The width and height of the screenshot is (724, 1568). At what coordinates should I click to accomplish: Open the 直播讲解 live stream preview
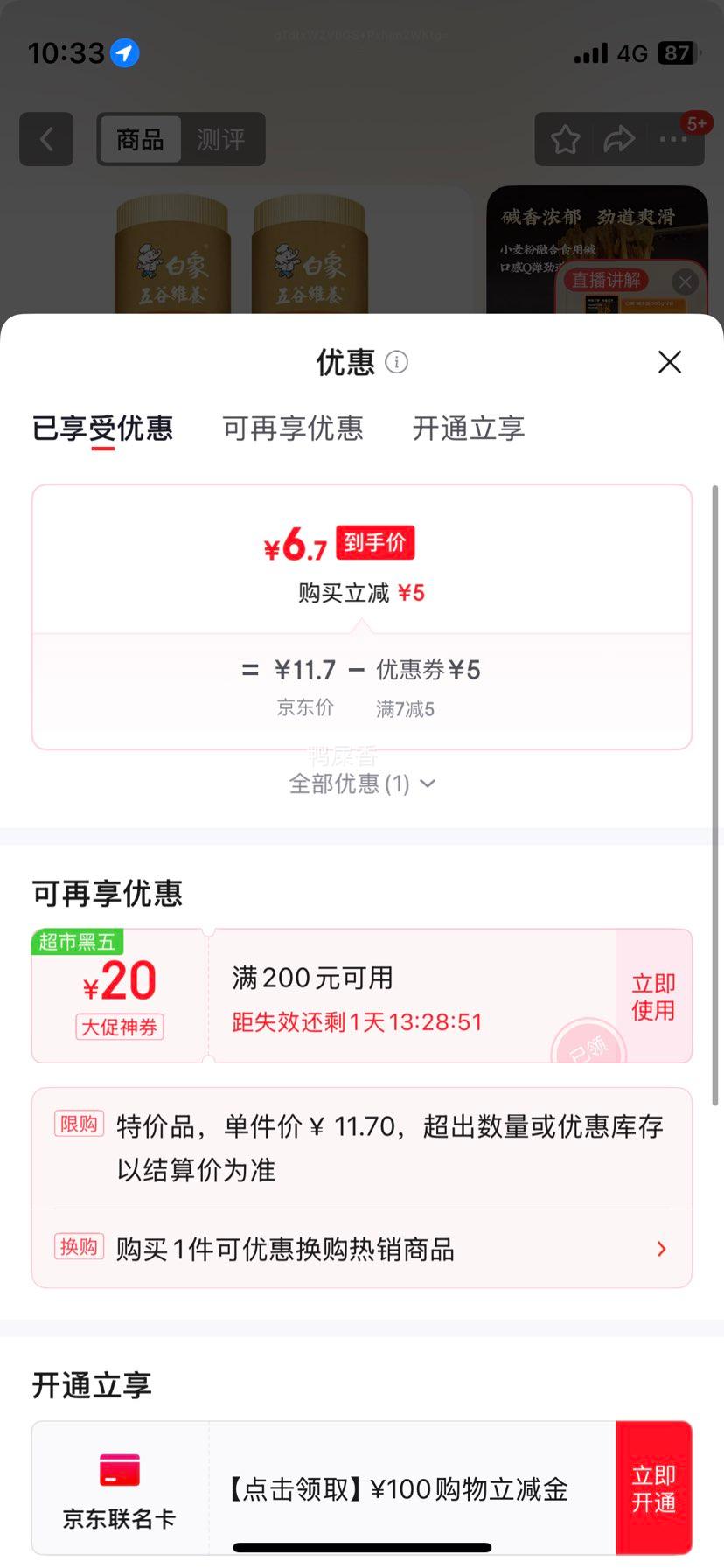pyautogui.click(x=607, y=280)
